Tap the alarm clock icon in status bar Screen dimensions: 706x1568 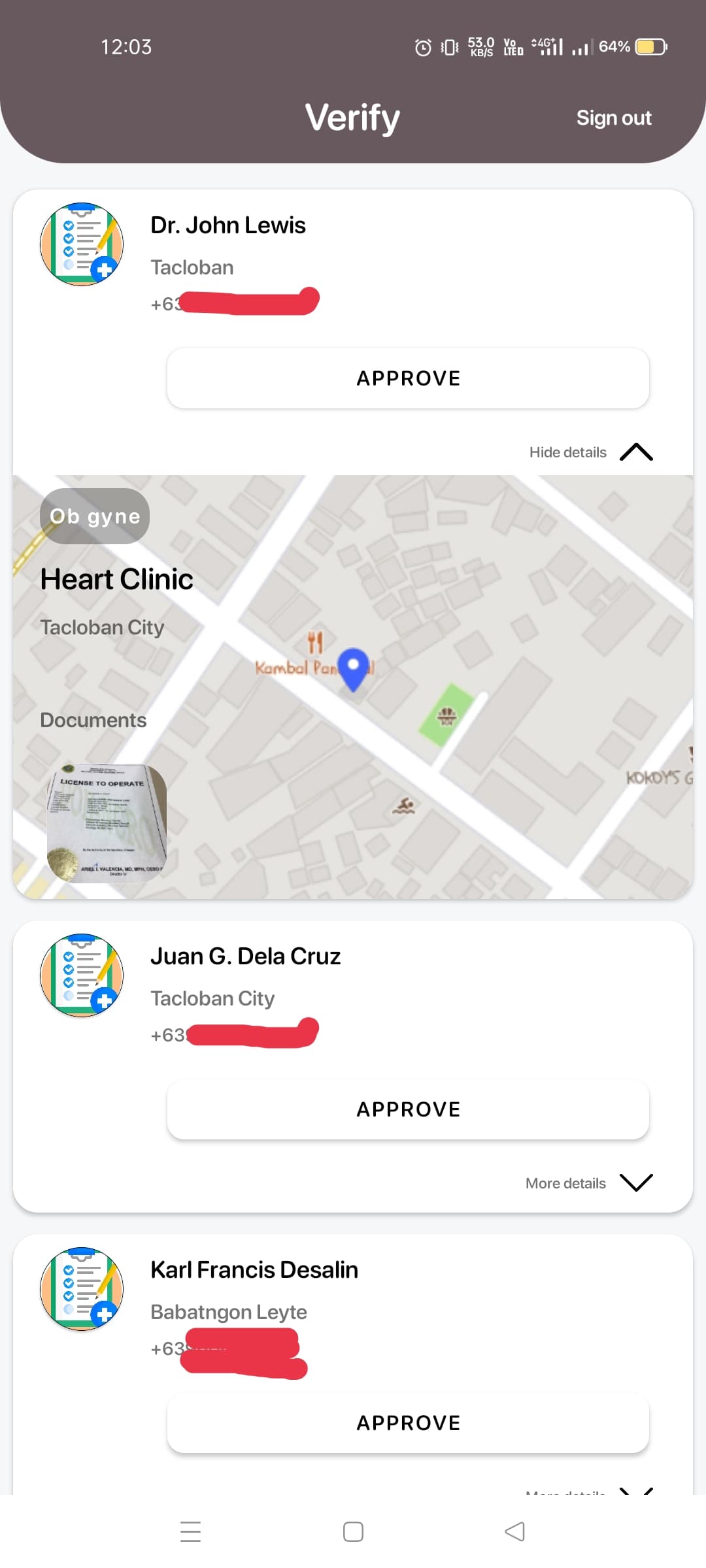422,46
